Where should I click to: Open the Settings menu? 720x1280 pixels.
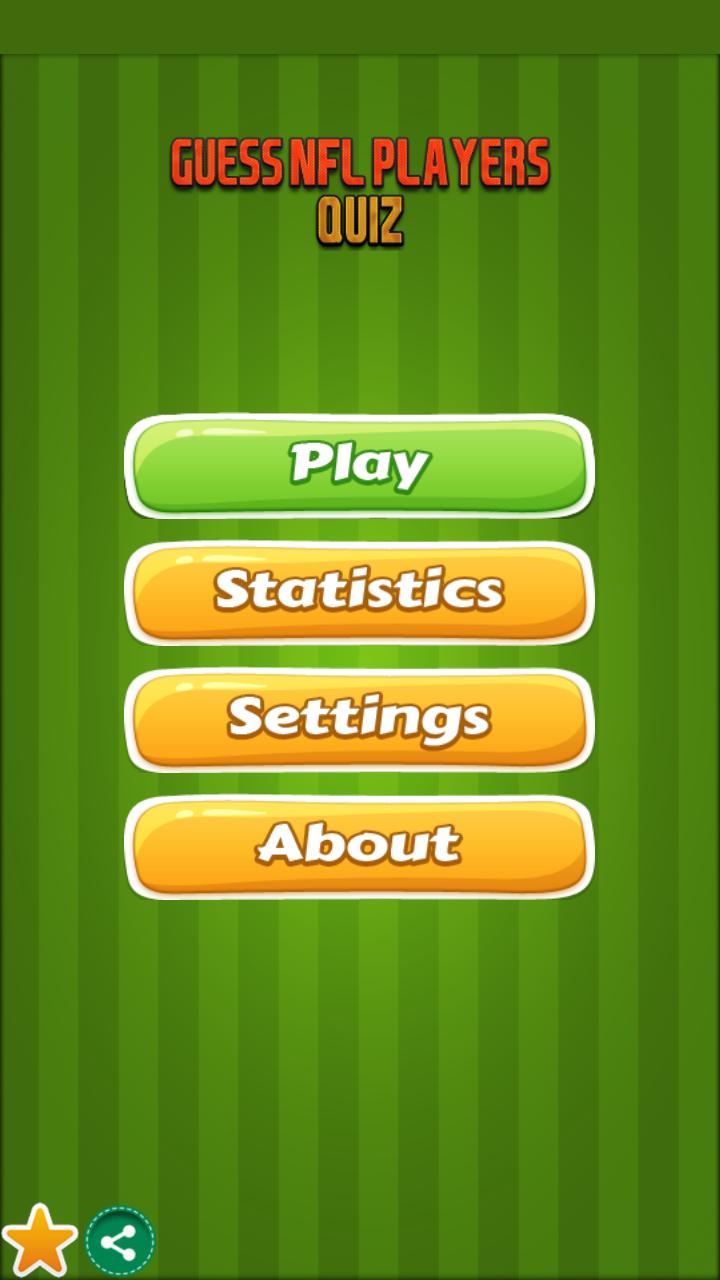pyautogui.click(x=359, y=720)
